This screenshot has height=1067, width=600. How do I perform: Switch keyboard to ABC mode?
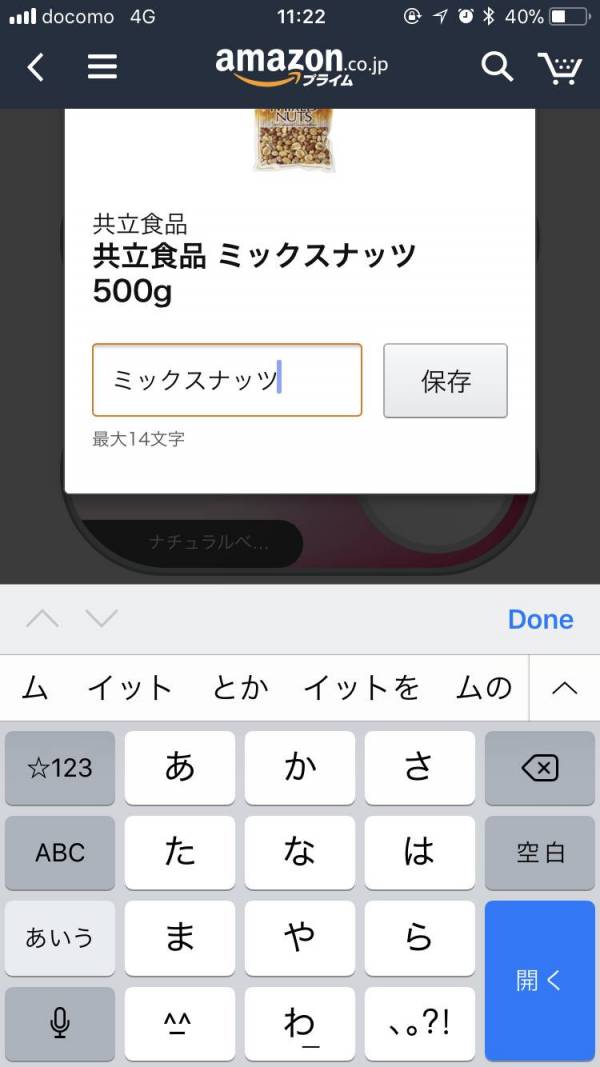(60, 853)
